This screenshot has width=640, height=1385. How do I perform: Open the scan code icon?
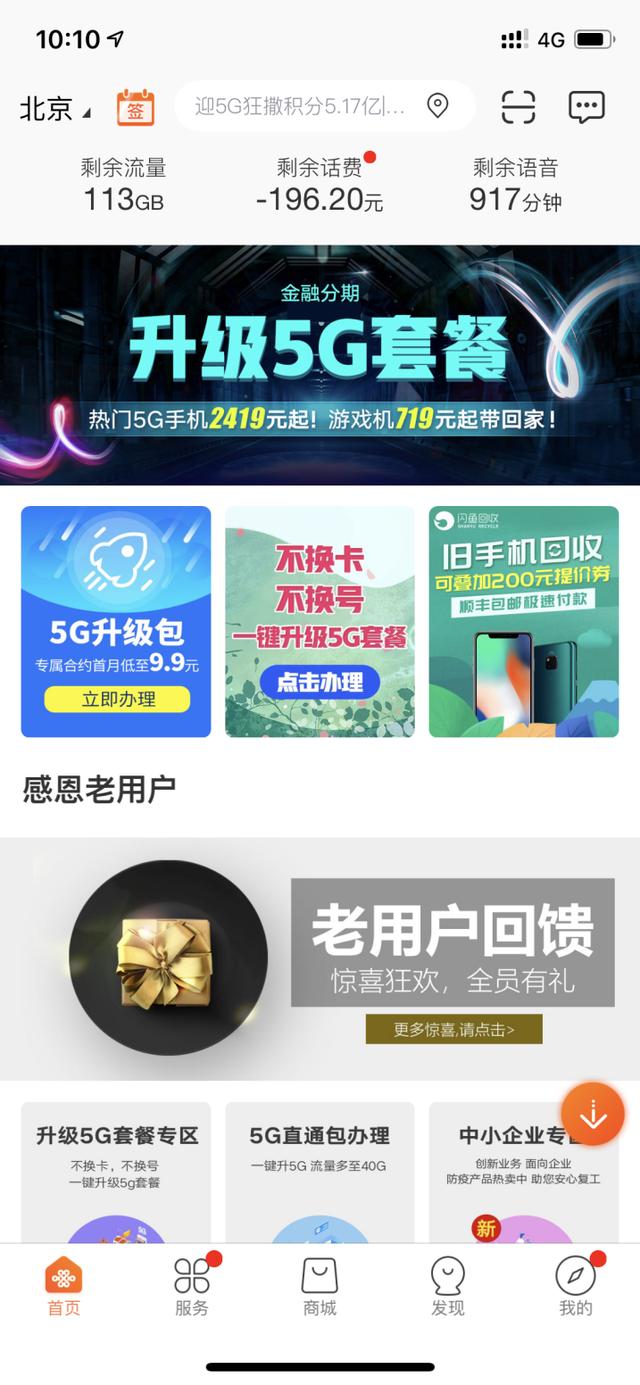tap(518, 106)
